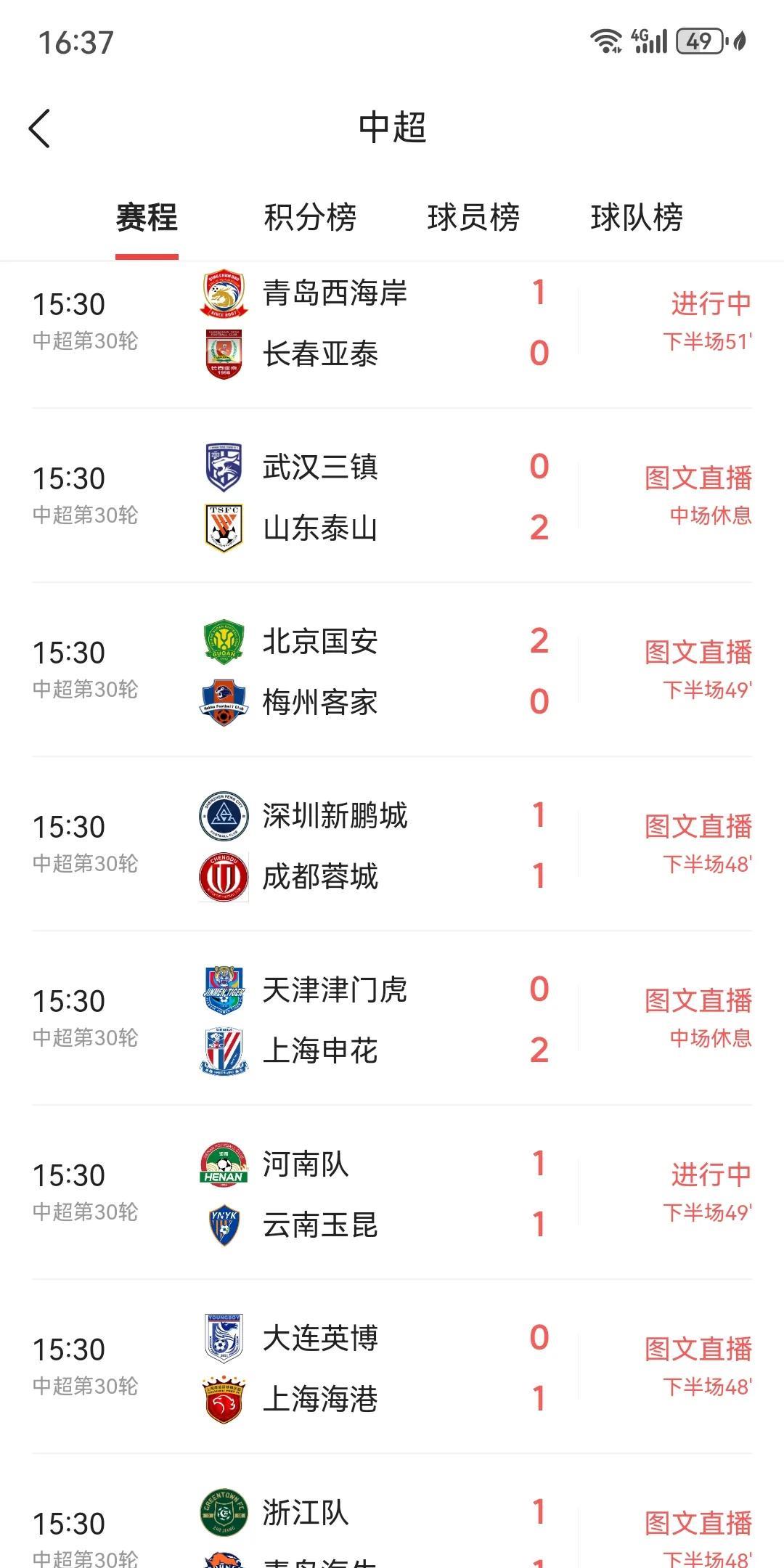Open the 深圳新鹏城 vs 成都蓉城 match
The image size is (784, 1568).
392,846
